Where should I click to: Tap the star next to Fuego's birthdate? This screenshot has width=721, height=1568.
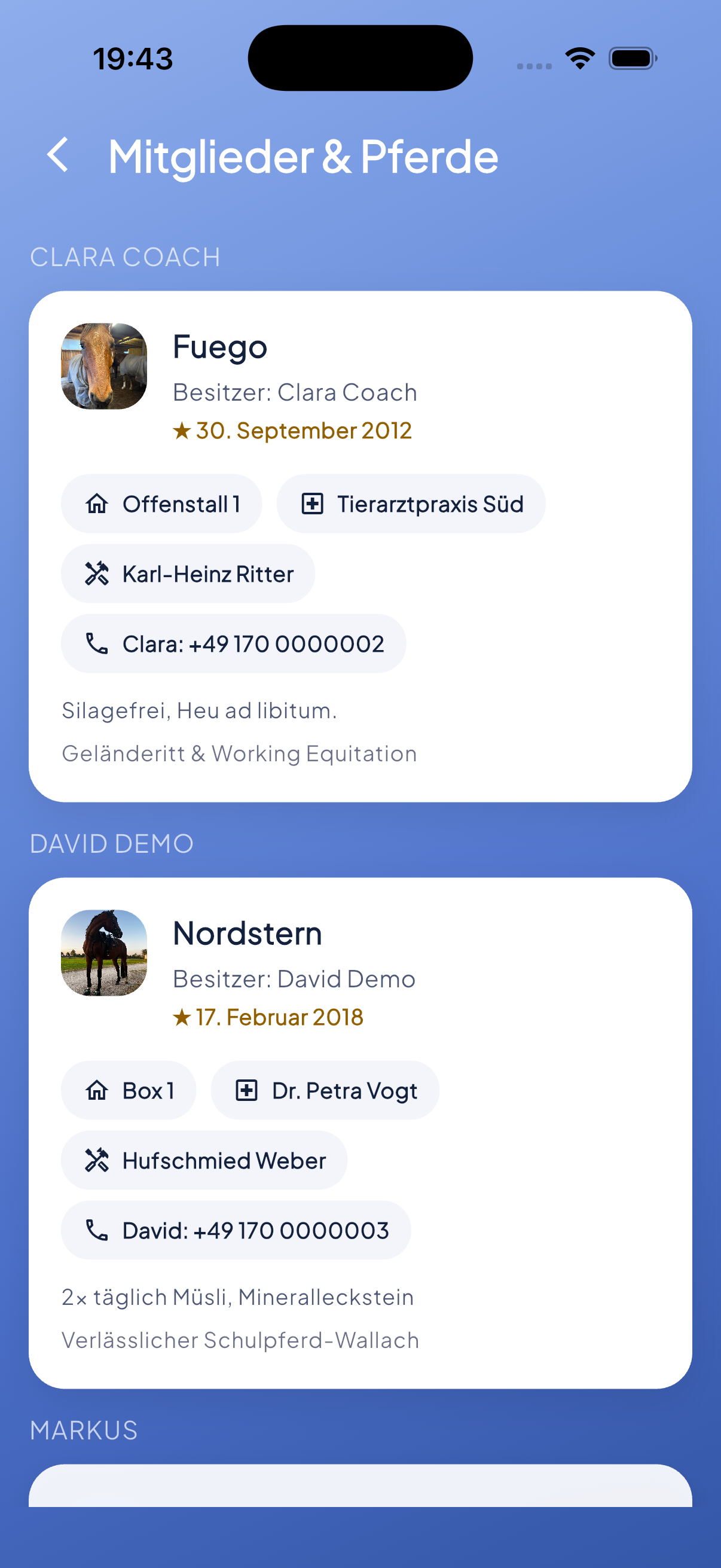coord(182,431)
